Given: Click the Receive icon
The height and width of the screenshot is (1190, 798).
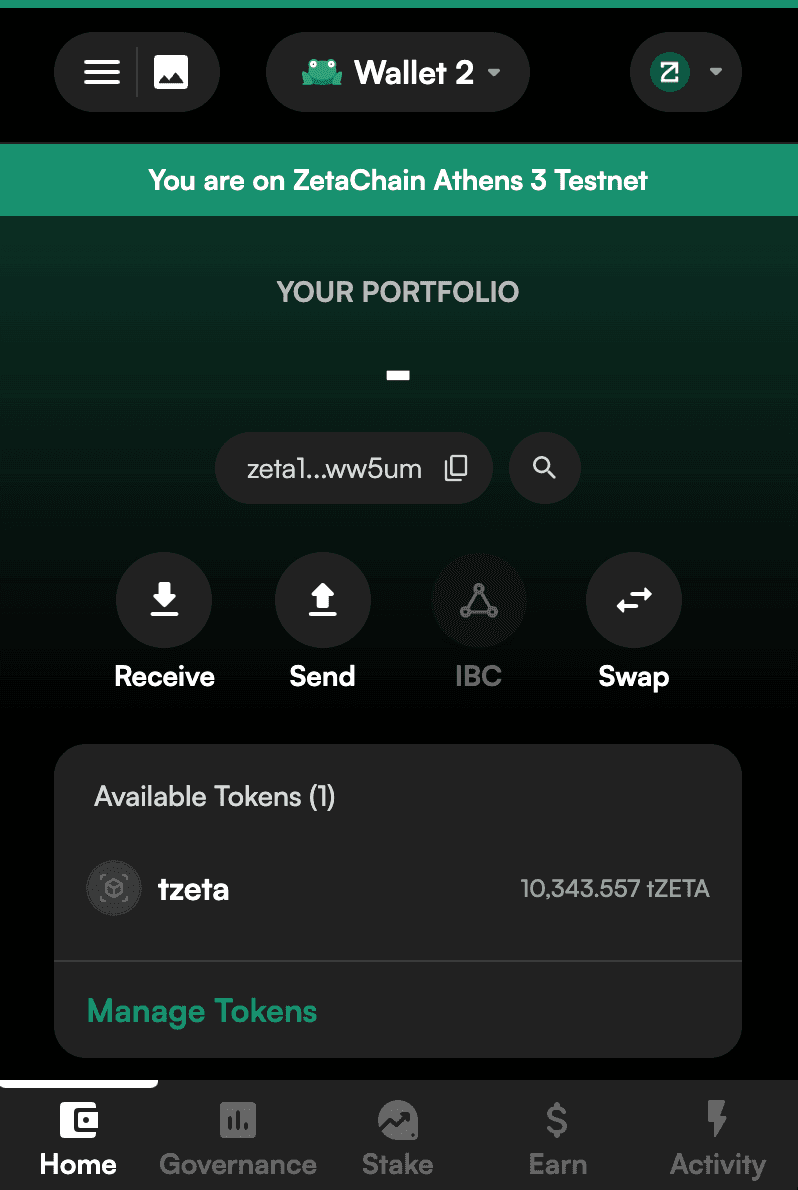Looking at the screenshot, I should 163,600.
